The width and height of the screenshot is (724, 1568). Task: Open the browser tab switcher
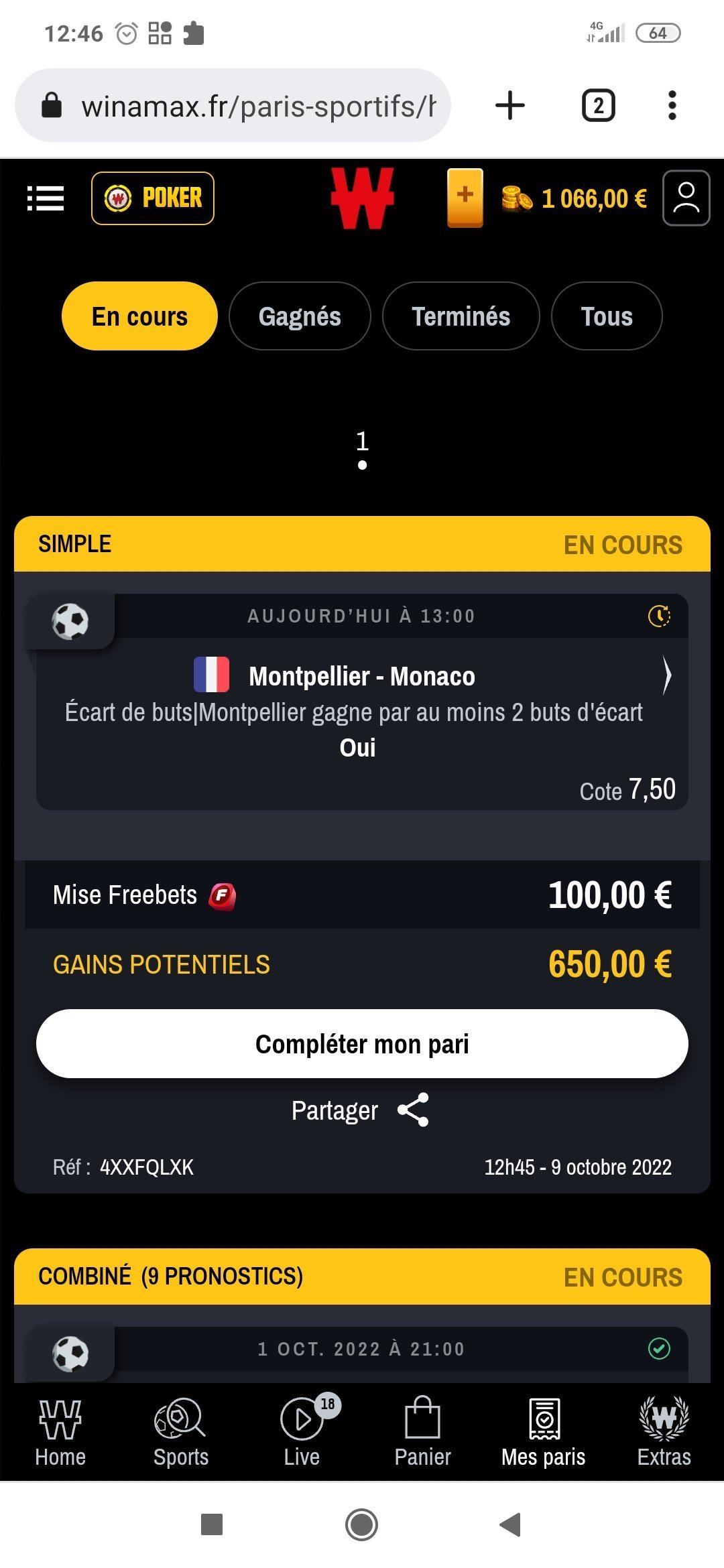599,106
